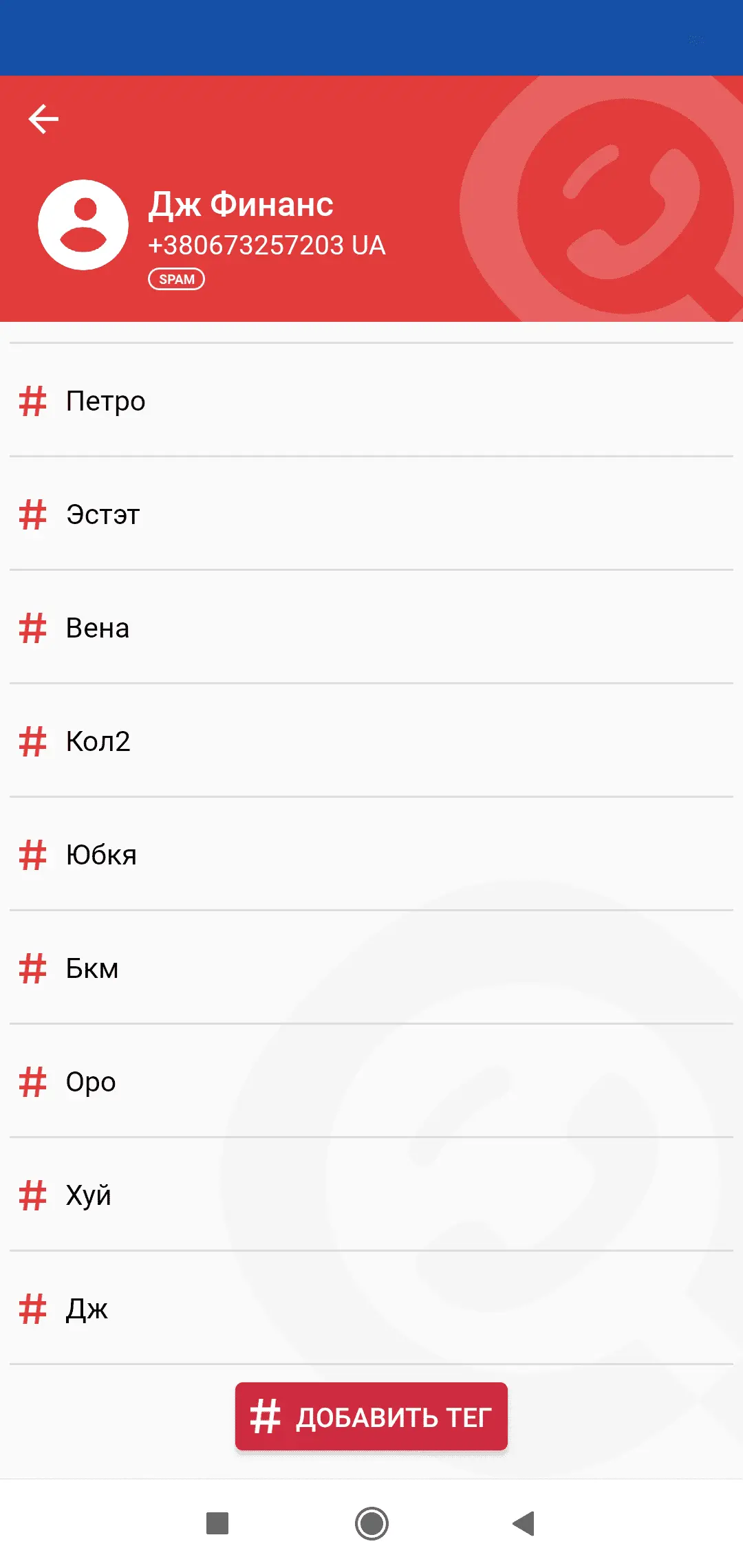Image resolution: width=743 pixels, height=1568 pixels.
Task: Go back using the header arrow
Action: pyautogui.click(x=43, y=119)
